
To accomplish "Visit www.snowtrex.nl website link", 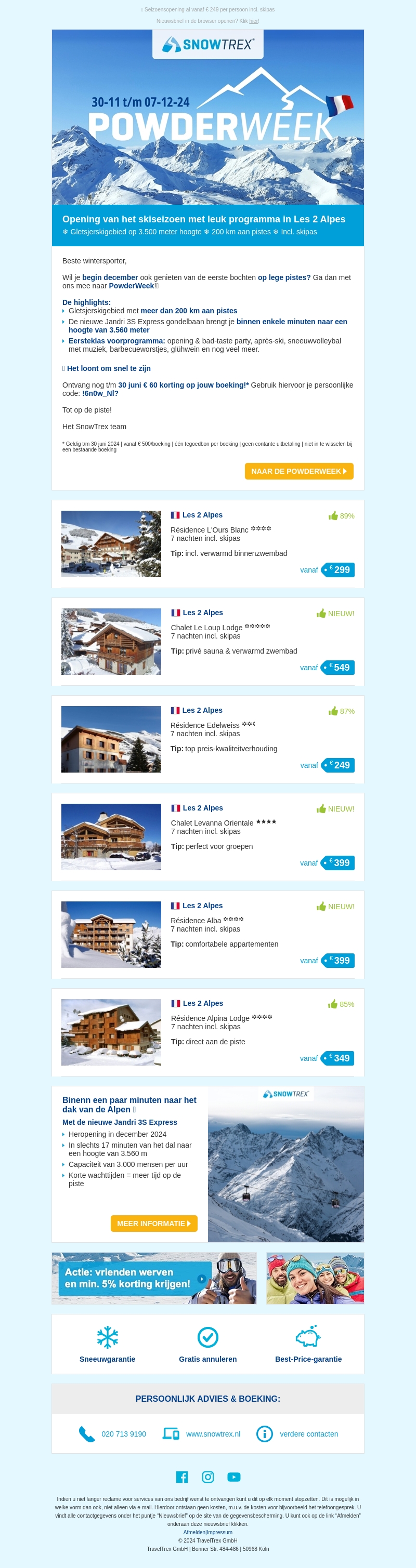I will click(213, 1434).
